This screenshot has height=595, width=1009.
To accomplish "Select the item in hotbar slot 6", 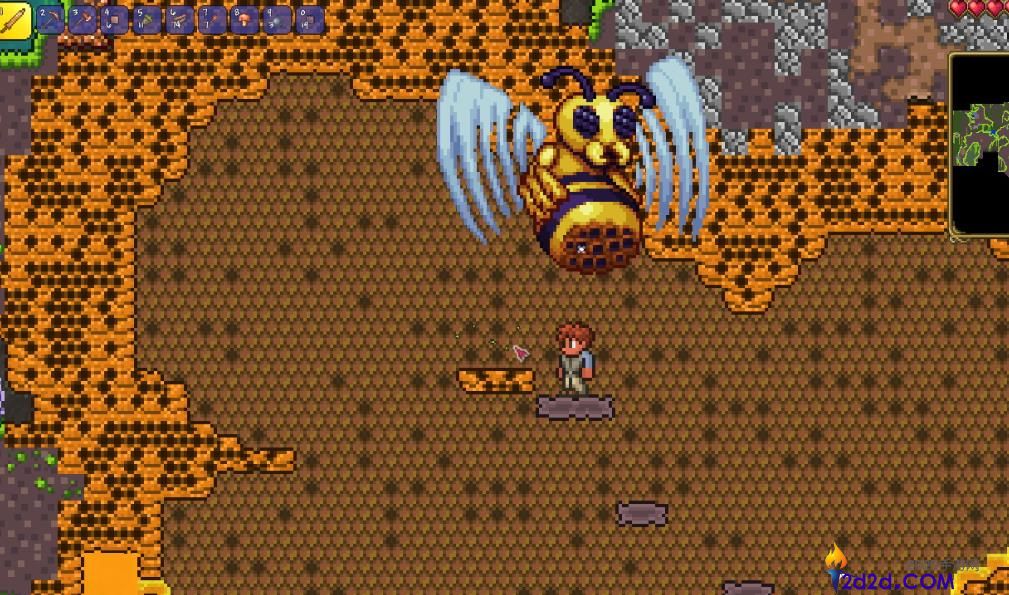I will [180, 19].
